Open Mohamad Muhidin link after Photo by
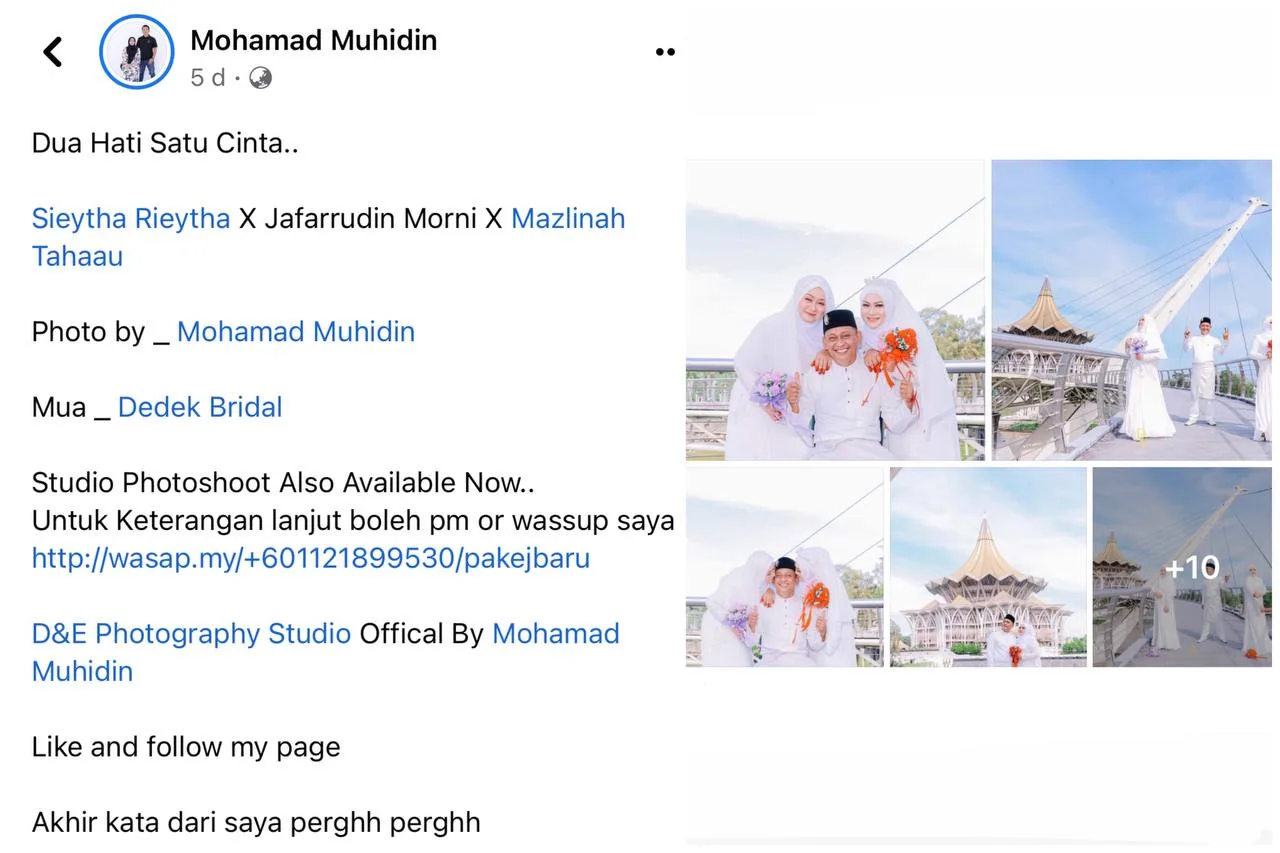This screenshot has width=1280, height=853. [296, 332]
